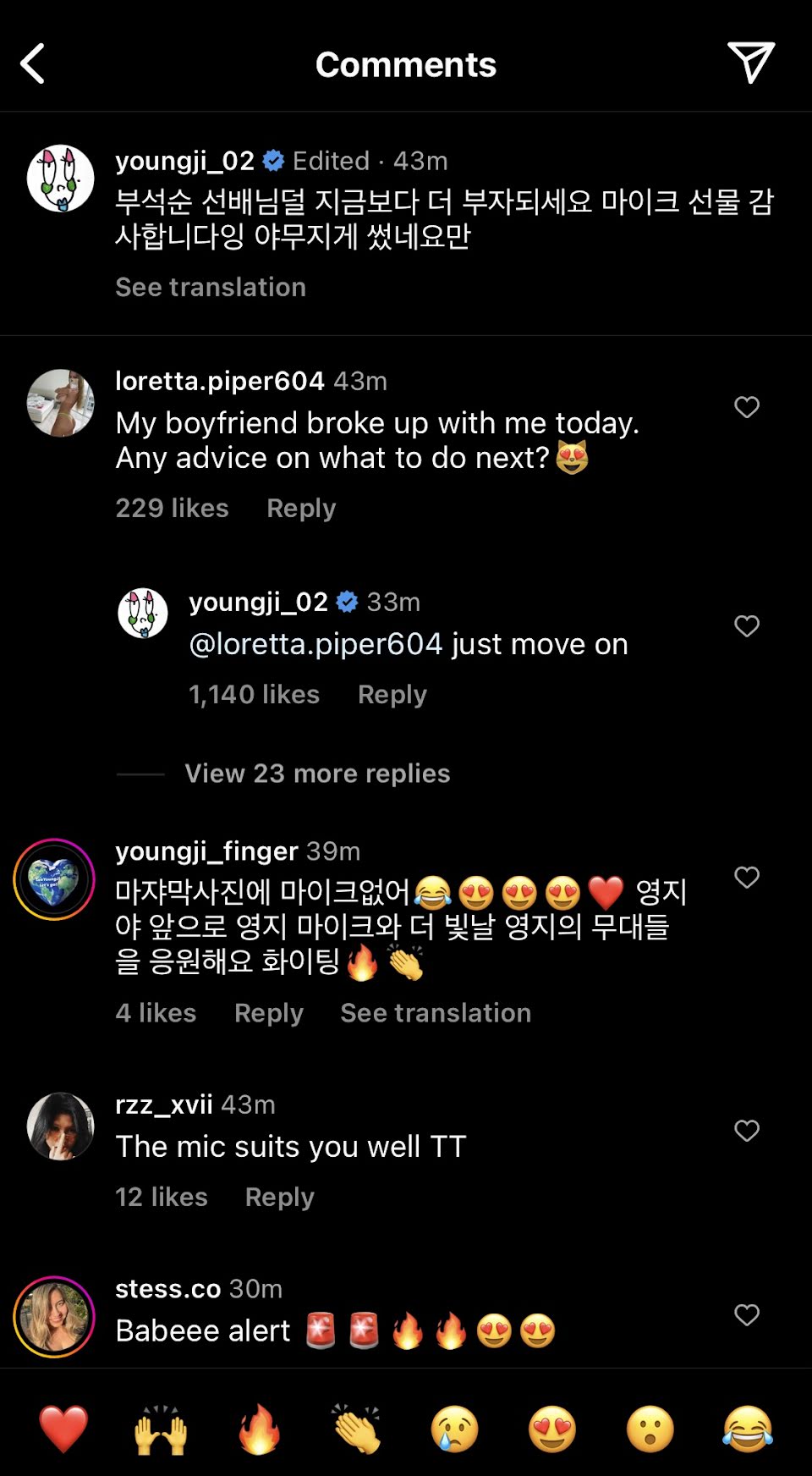812x1476 pixels.
Task: See translation of youngji_finger's comment
Action: [436, 1013]
